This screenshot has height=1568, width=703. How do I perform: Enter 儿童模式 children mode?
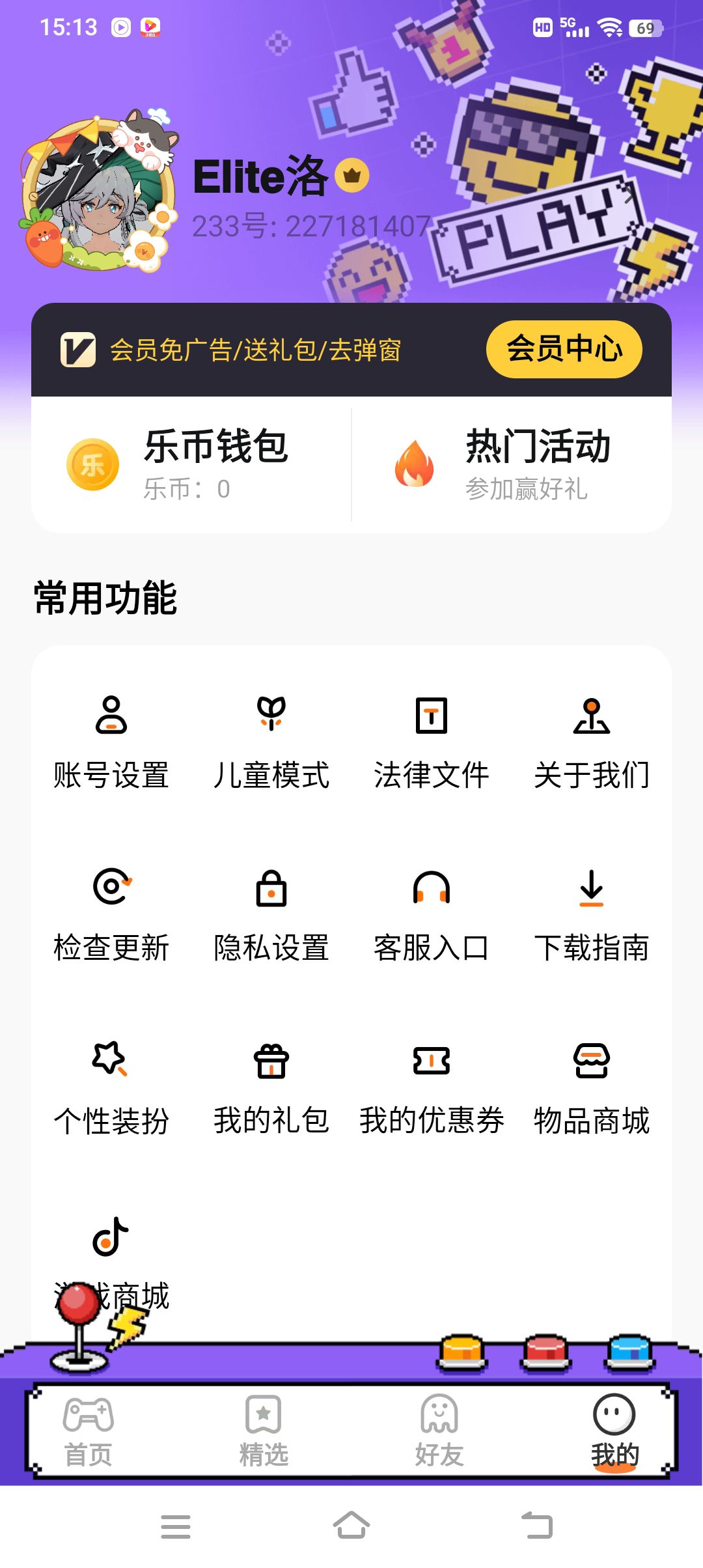coord(271,742)
